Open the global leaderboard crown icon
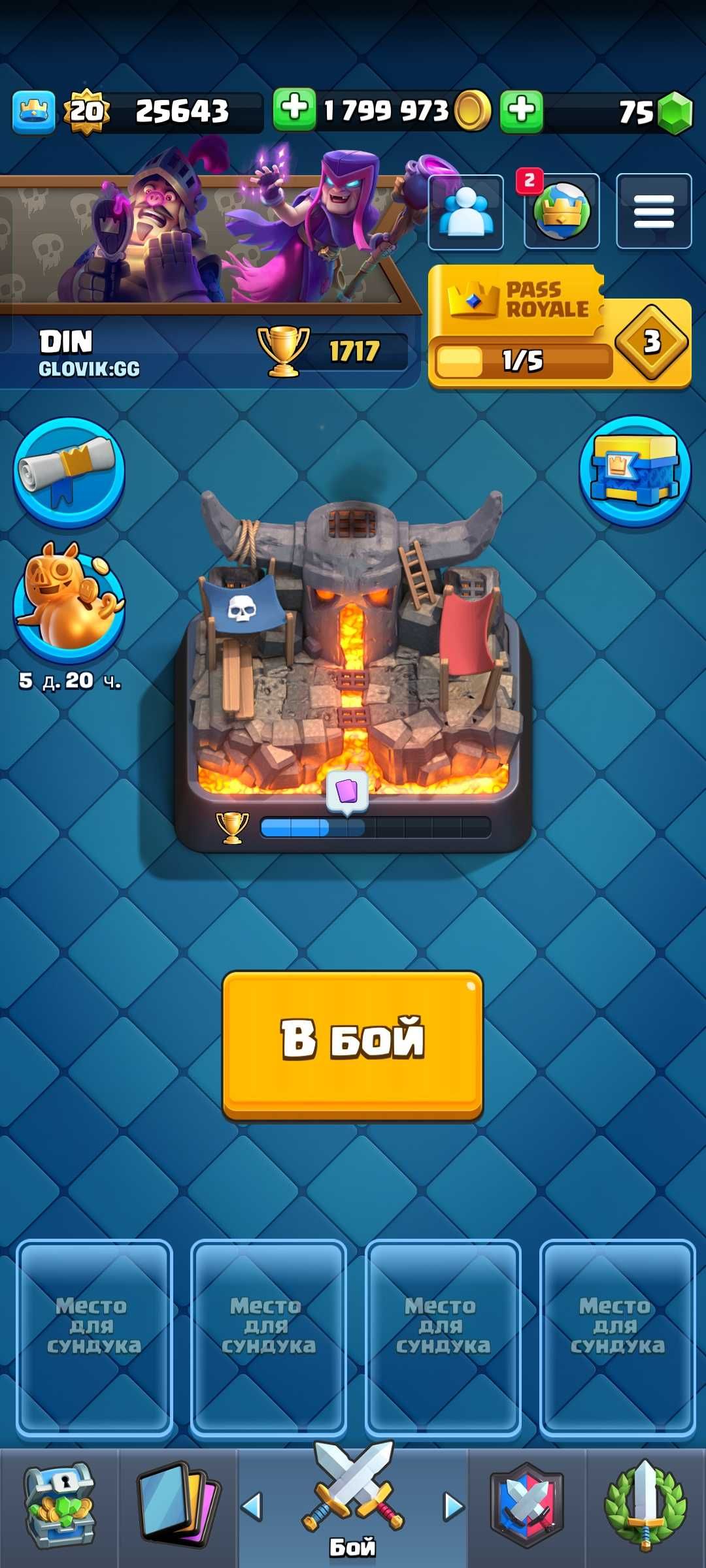This screenshot has height=1568, width=706. click(562, 212)
